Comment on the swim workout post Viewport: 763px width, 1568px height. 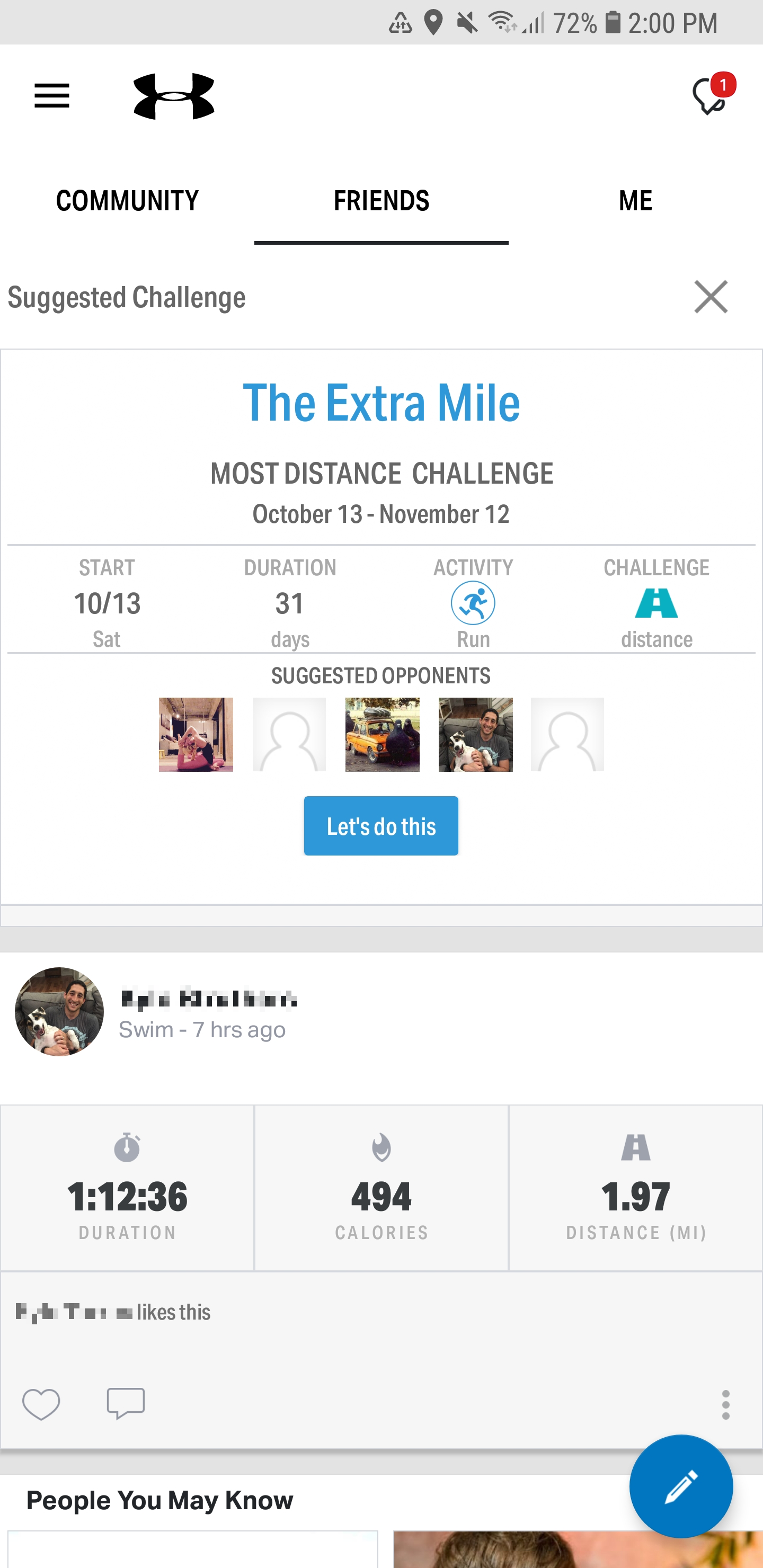point(126,1404)
